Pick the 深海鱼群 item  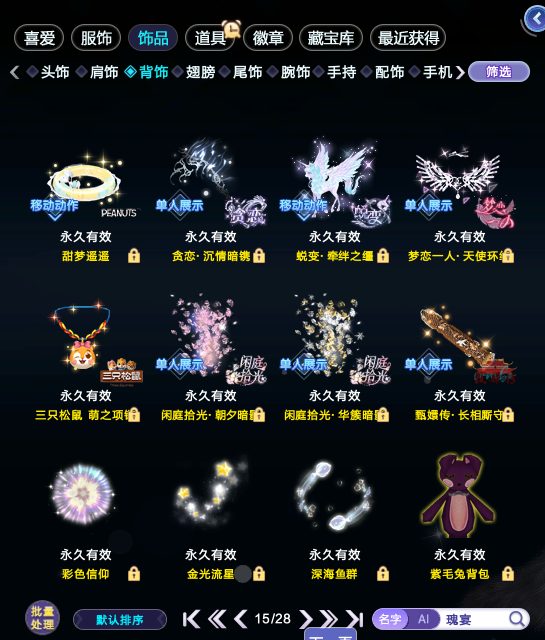[x=335, y=516]
